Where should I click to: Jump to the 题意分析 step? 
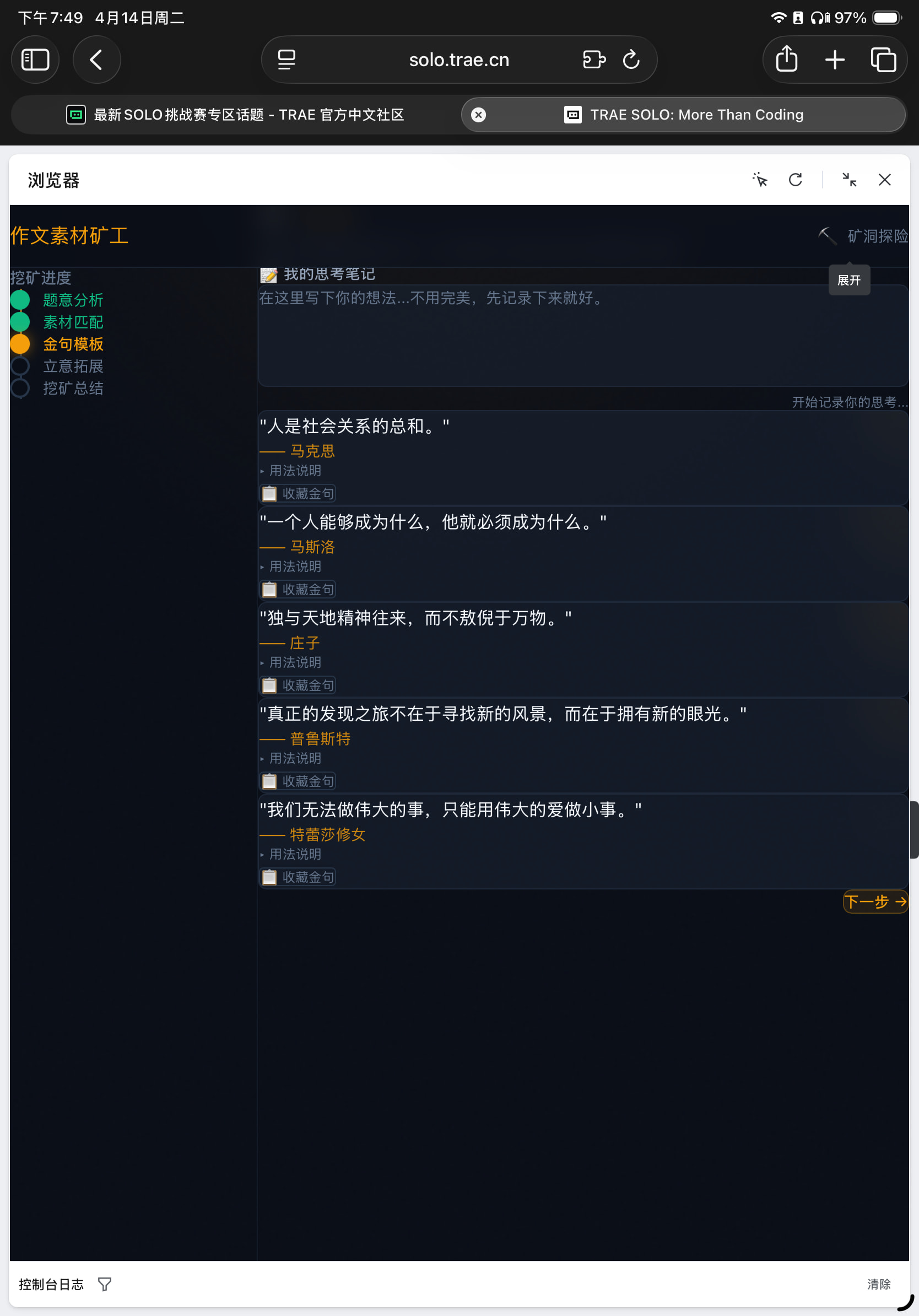73,300
